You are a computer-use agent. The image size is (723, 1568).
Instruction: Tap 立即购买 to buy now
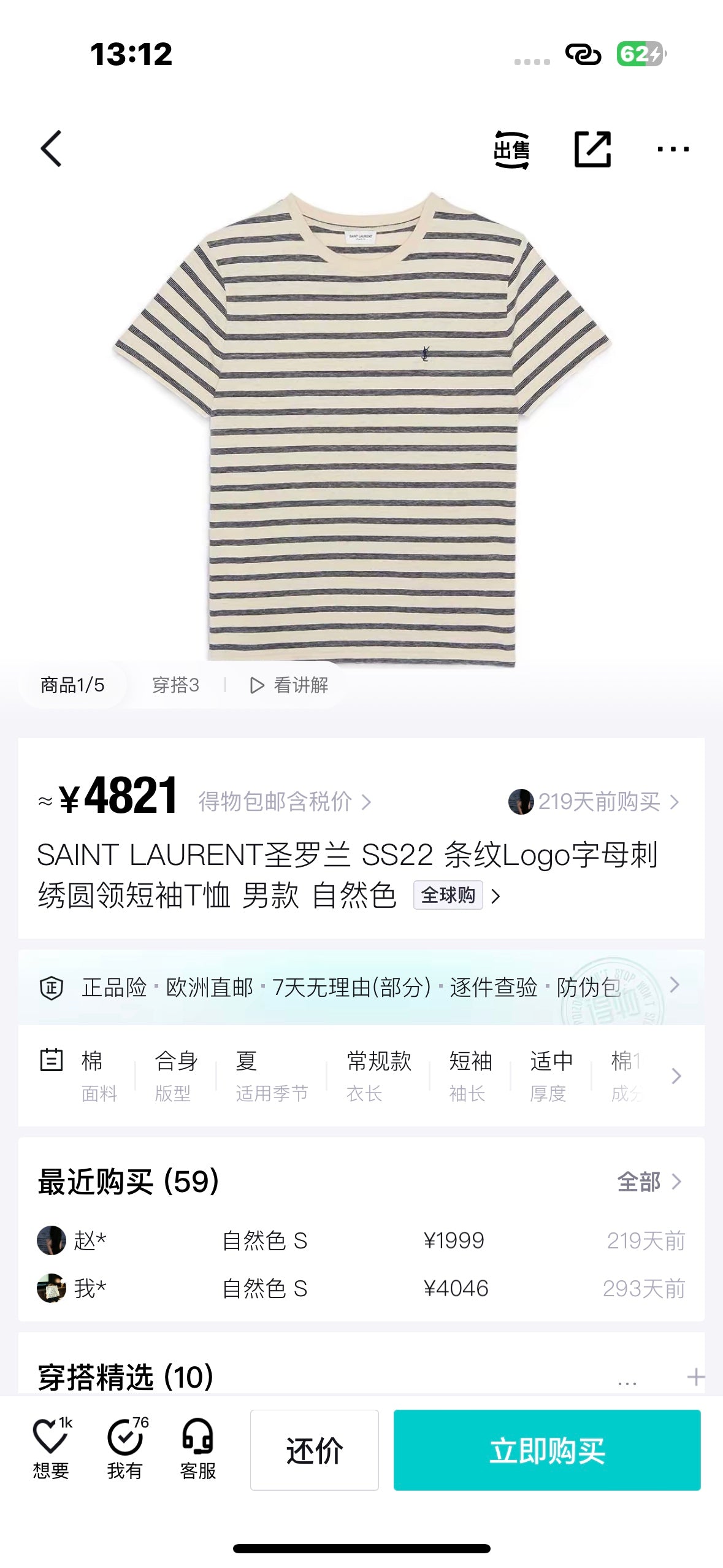click(x=546, y=1450)
